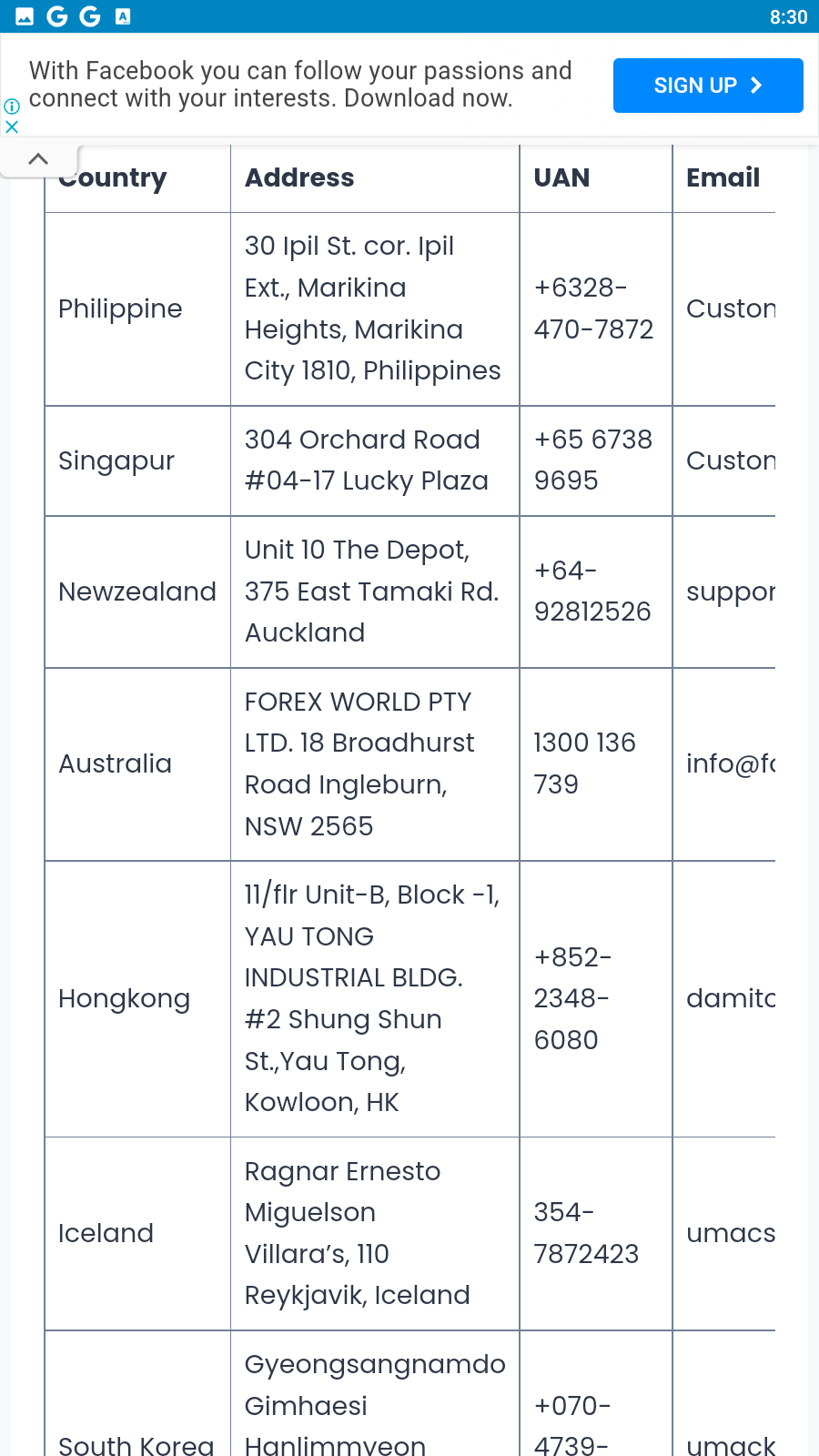Open the ad info icon
The image size is (819, 1456).
click(x=12, y=106)
